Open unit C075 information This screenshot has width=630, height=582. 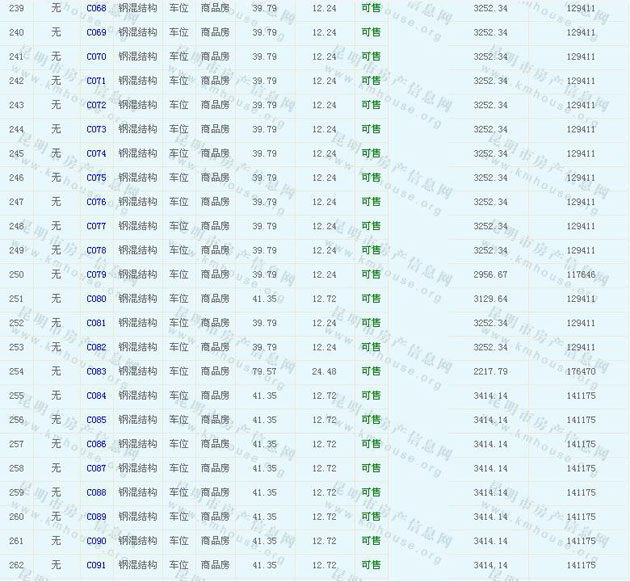pos(96,178)
